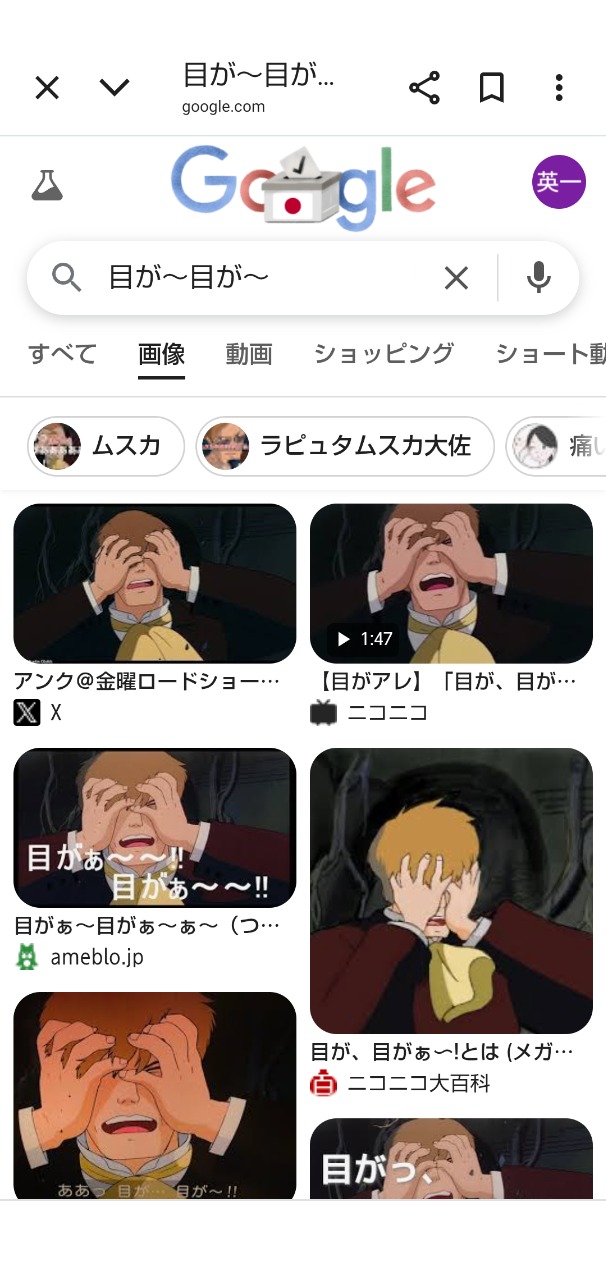The image size is (606, 1280).
Task: Bookmark this page
Action: pyautogui.click(x=491, y=88)
